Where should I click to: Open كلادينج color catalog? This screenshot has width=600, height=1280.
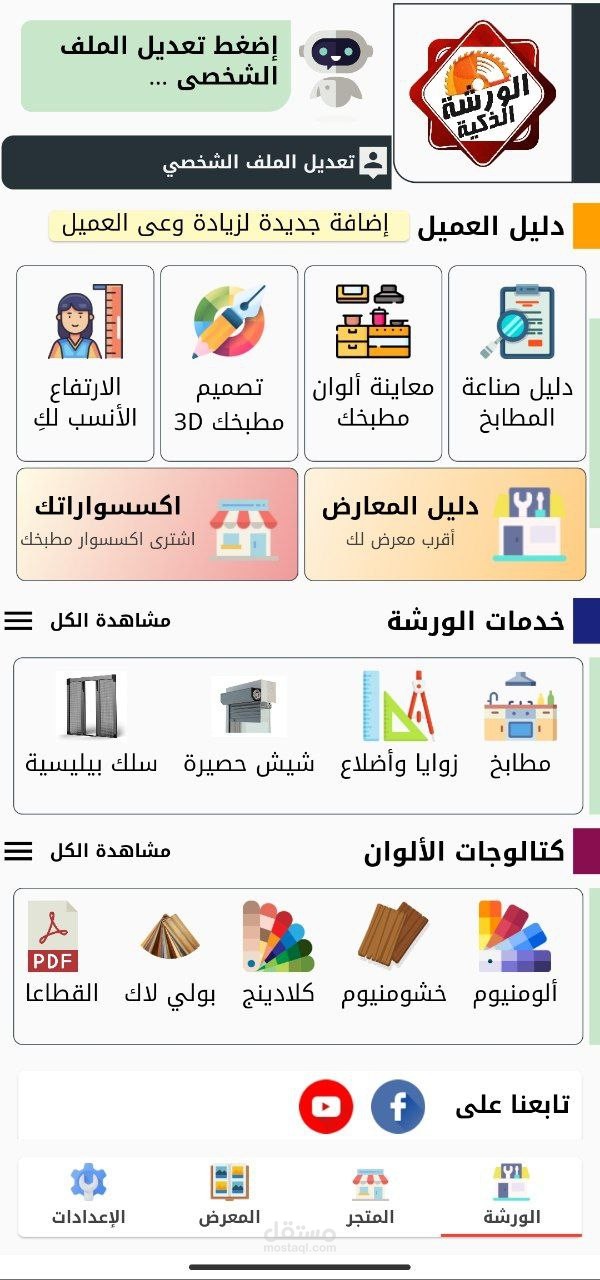tap(278, 952)
